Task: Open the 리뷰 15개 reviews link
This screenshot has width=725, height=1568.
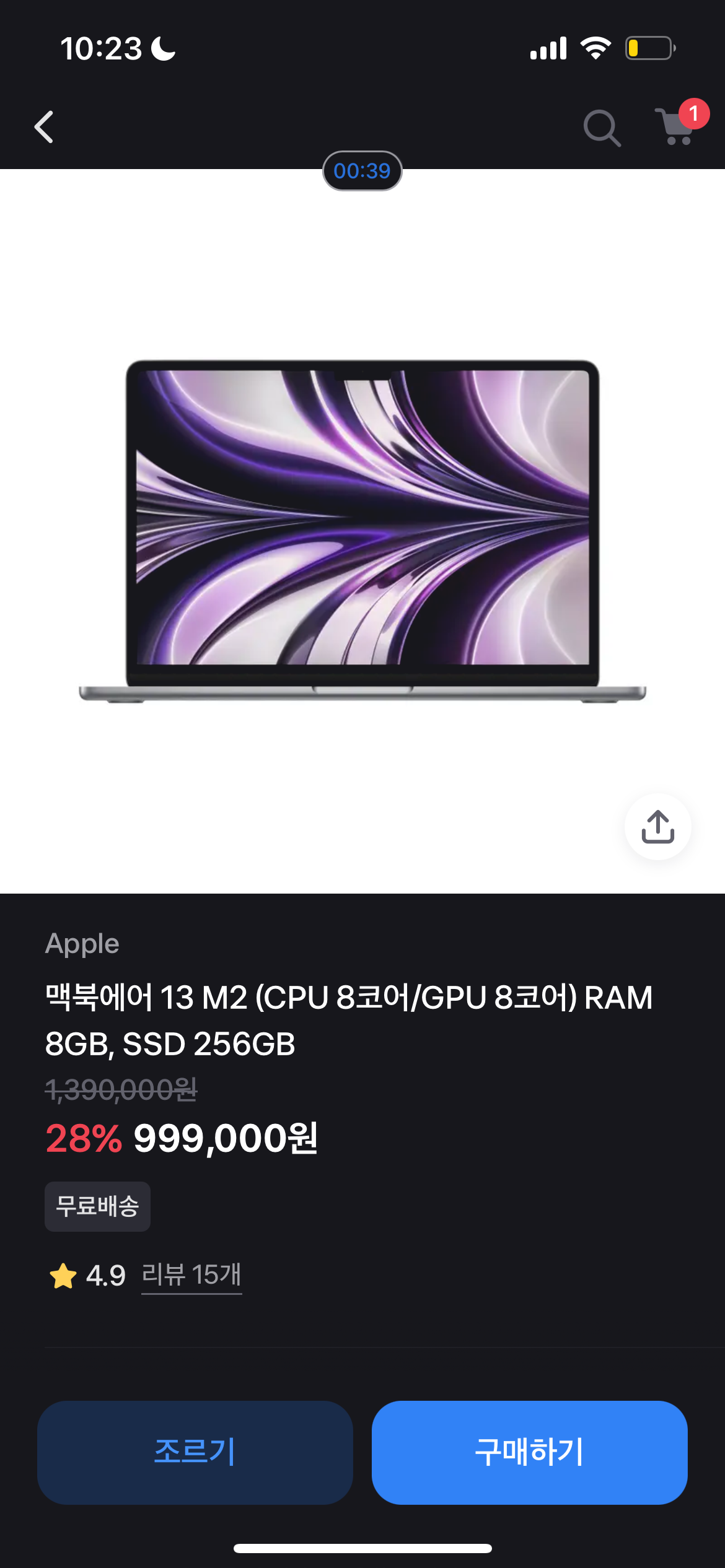Action: pos(191,1275)
